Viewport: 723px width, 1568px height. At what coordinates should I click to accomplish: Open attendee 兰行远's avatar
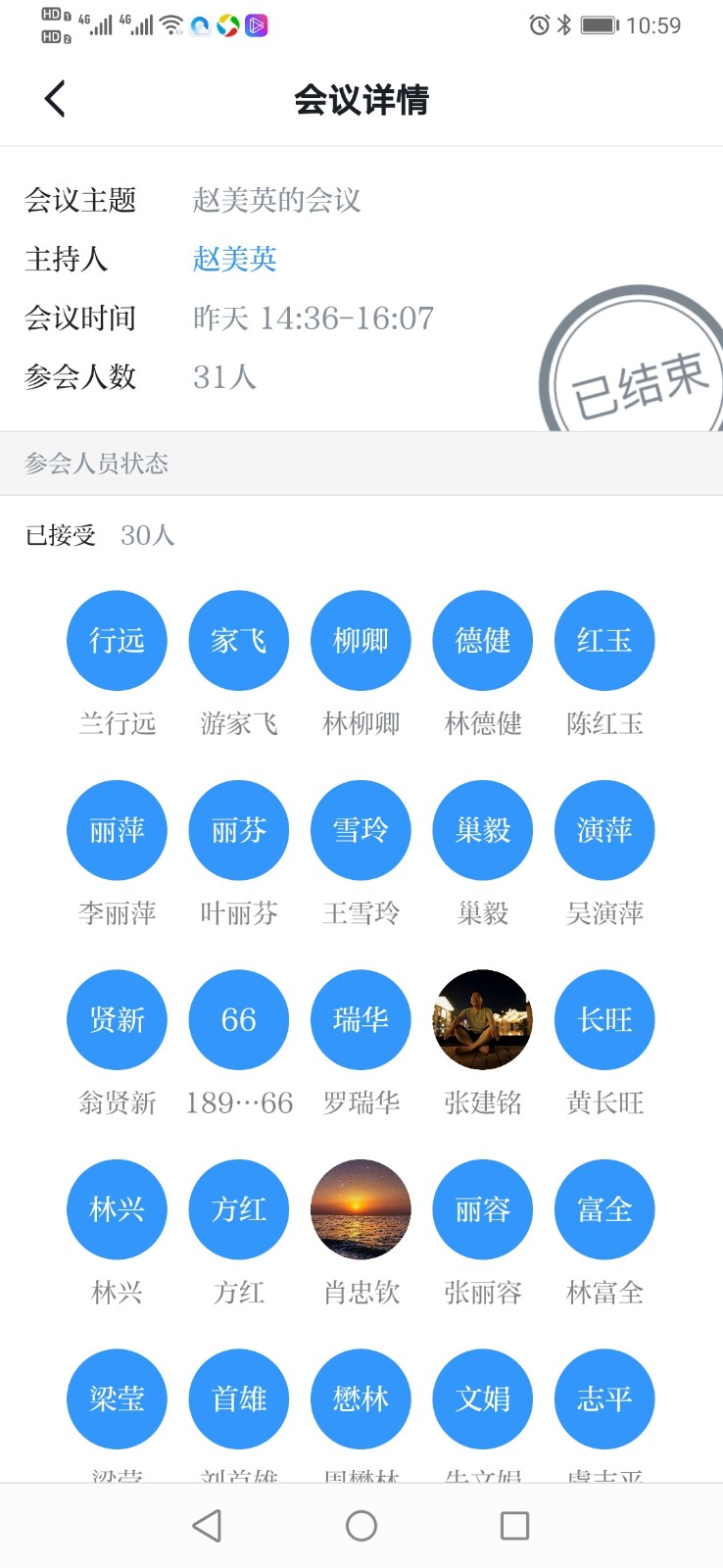[x=117, y=641]
